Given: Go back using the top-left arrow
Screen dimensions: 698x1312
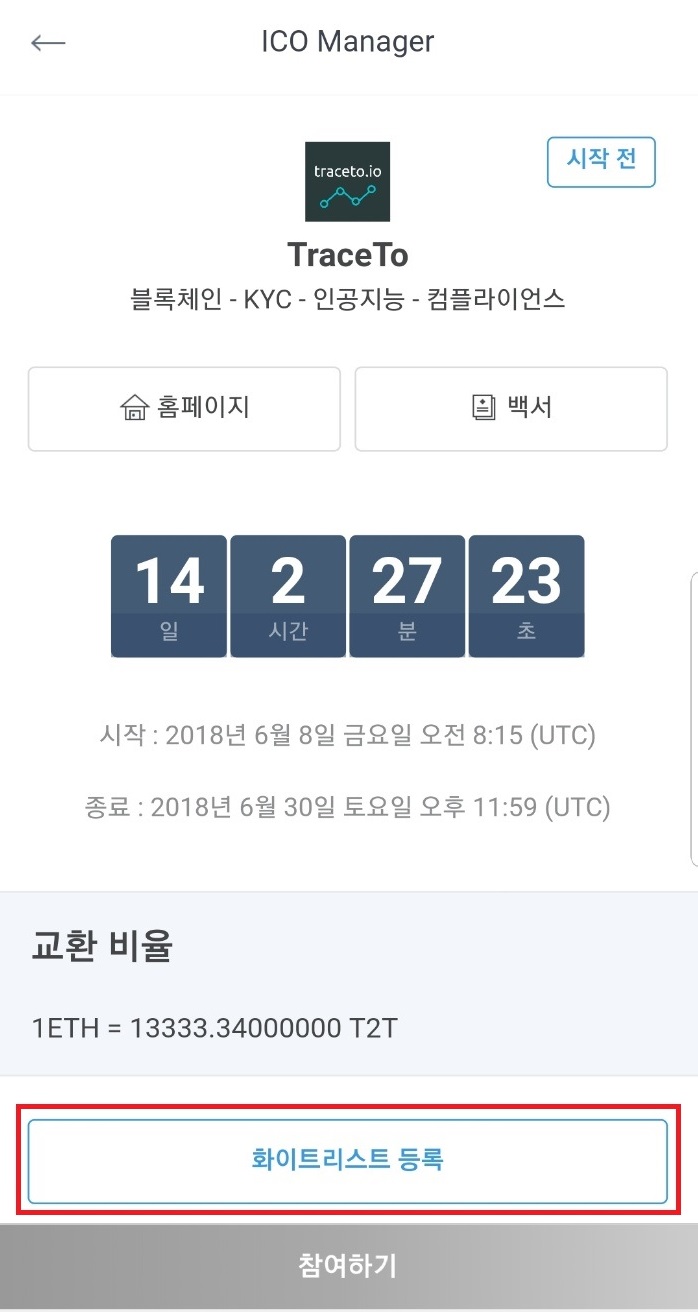Looking at the screenshot, I should click(x=48, y=43).
